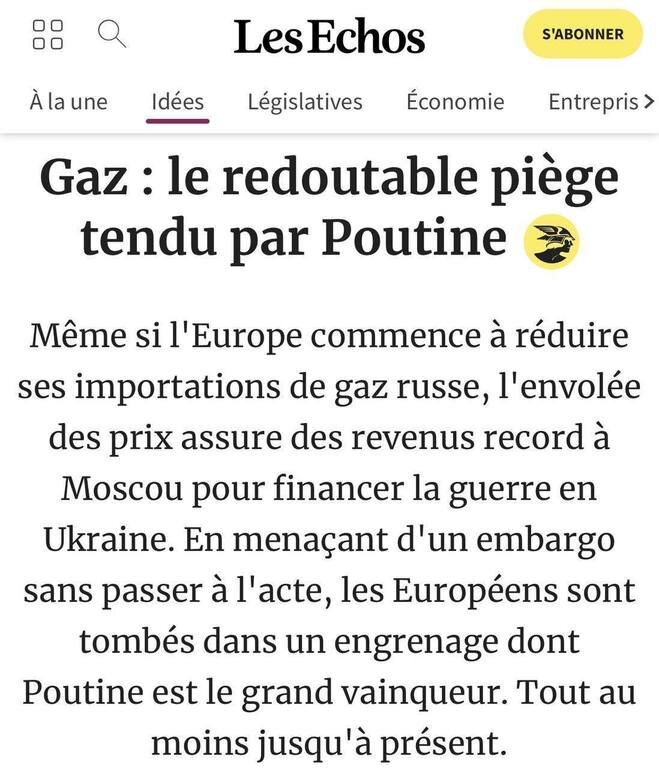The image size is (659, 768).
Task: Tap the S'abonner subscribe button
Action: (x=582, y=34)
